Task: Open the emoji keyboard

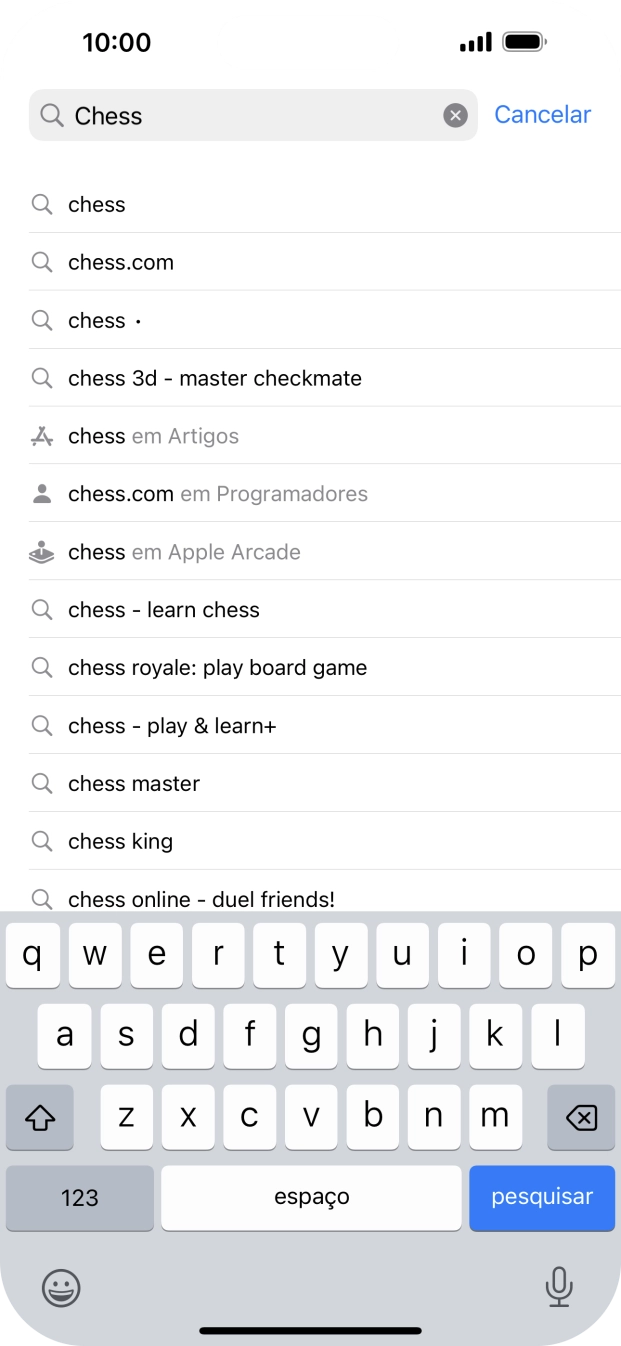Action: tap(61, 1288)
